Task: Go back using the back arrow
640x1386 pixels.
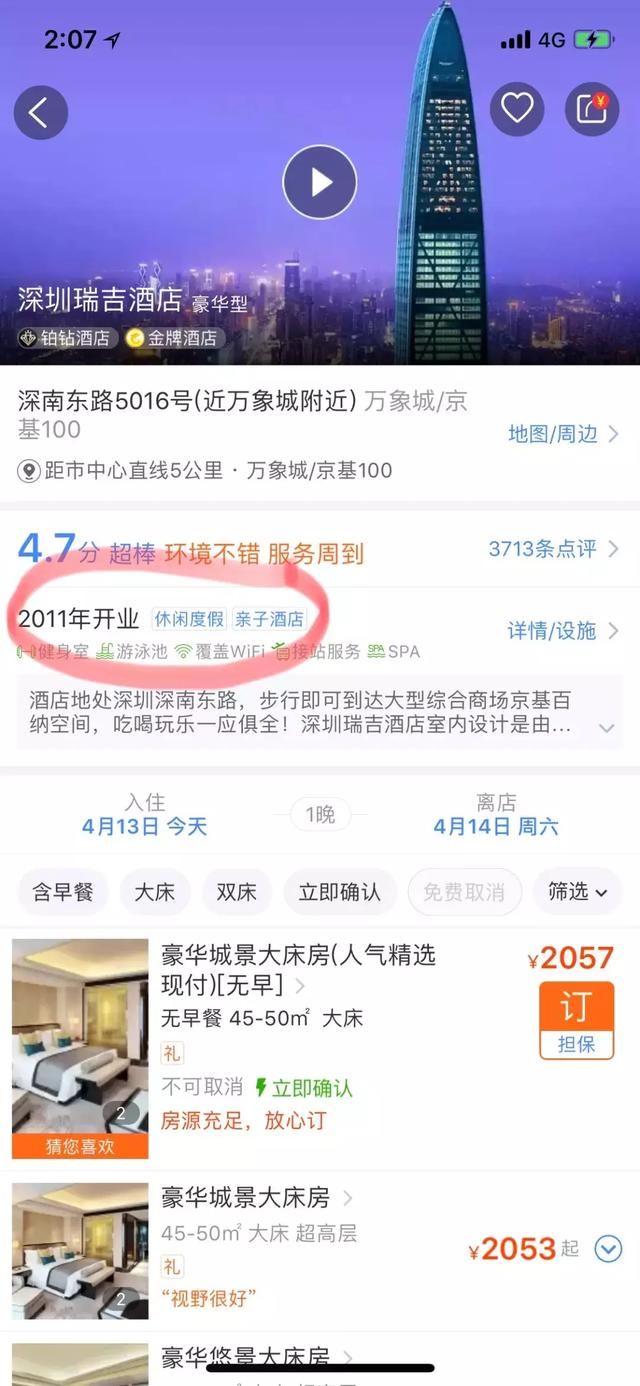Action: click(x=40, y=112)
